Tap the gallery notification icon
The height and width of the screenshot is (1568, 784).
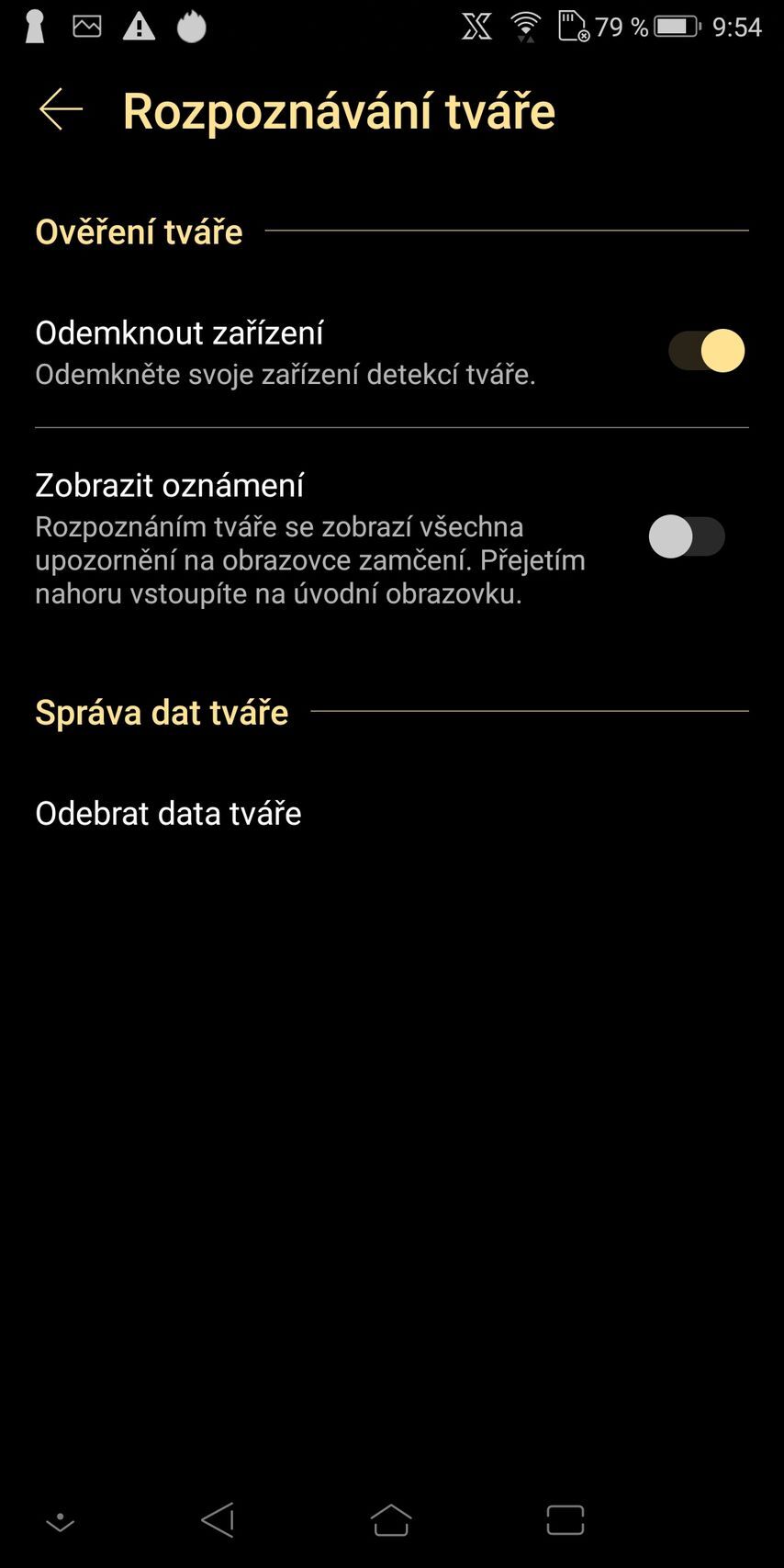(x=85, y=27)
